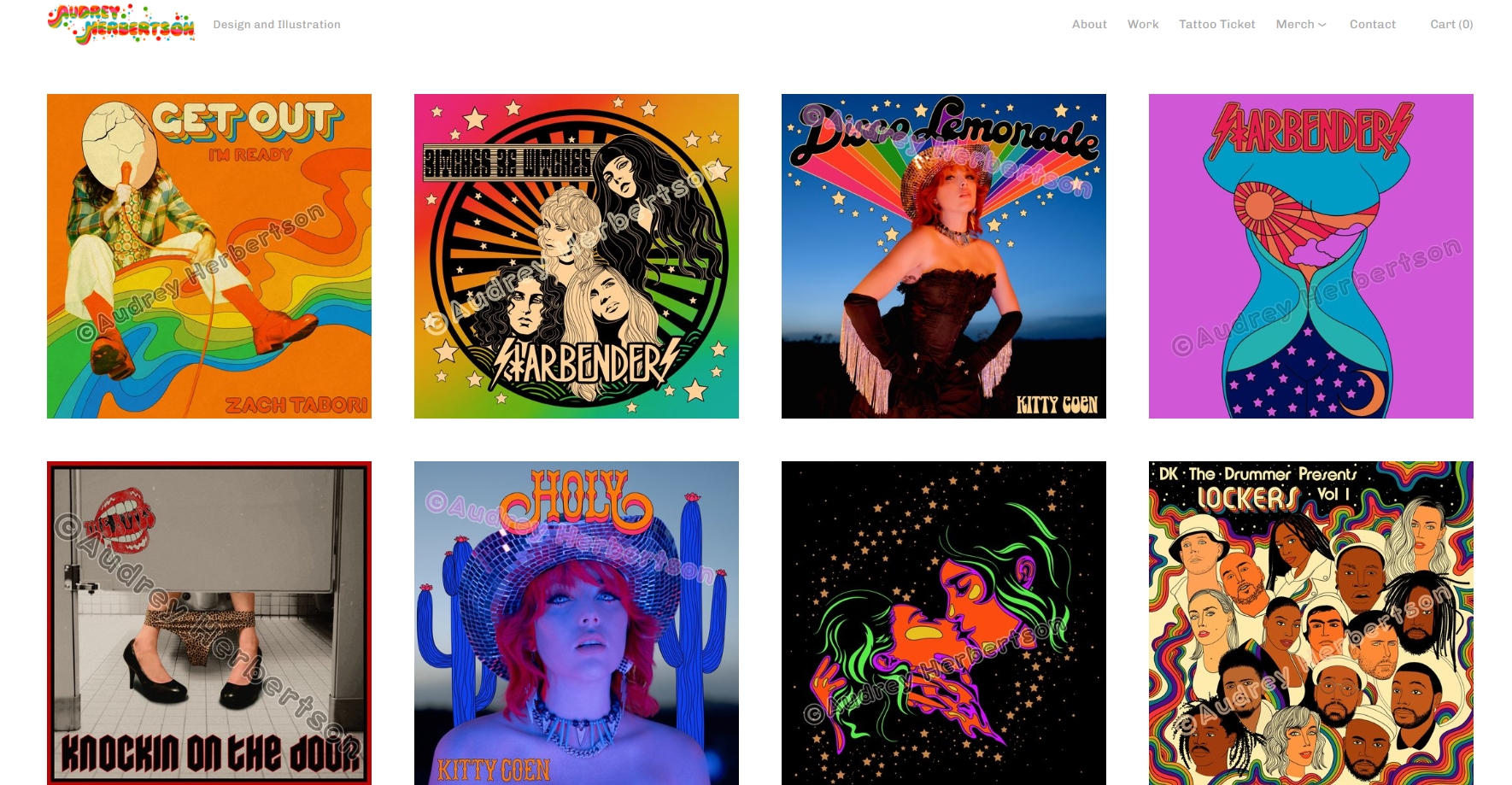This screenshot has width=1512, height=785.
Task: View the shopping Cart
Action: pyautogui.click(x=1450, y=24)
